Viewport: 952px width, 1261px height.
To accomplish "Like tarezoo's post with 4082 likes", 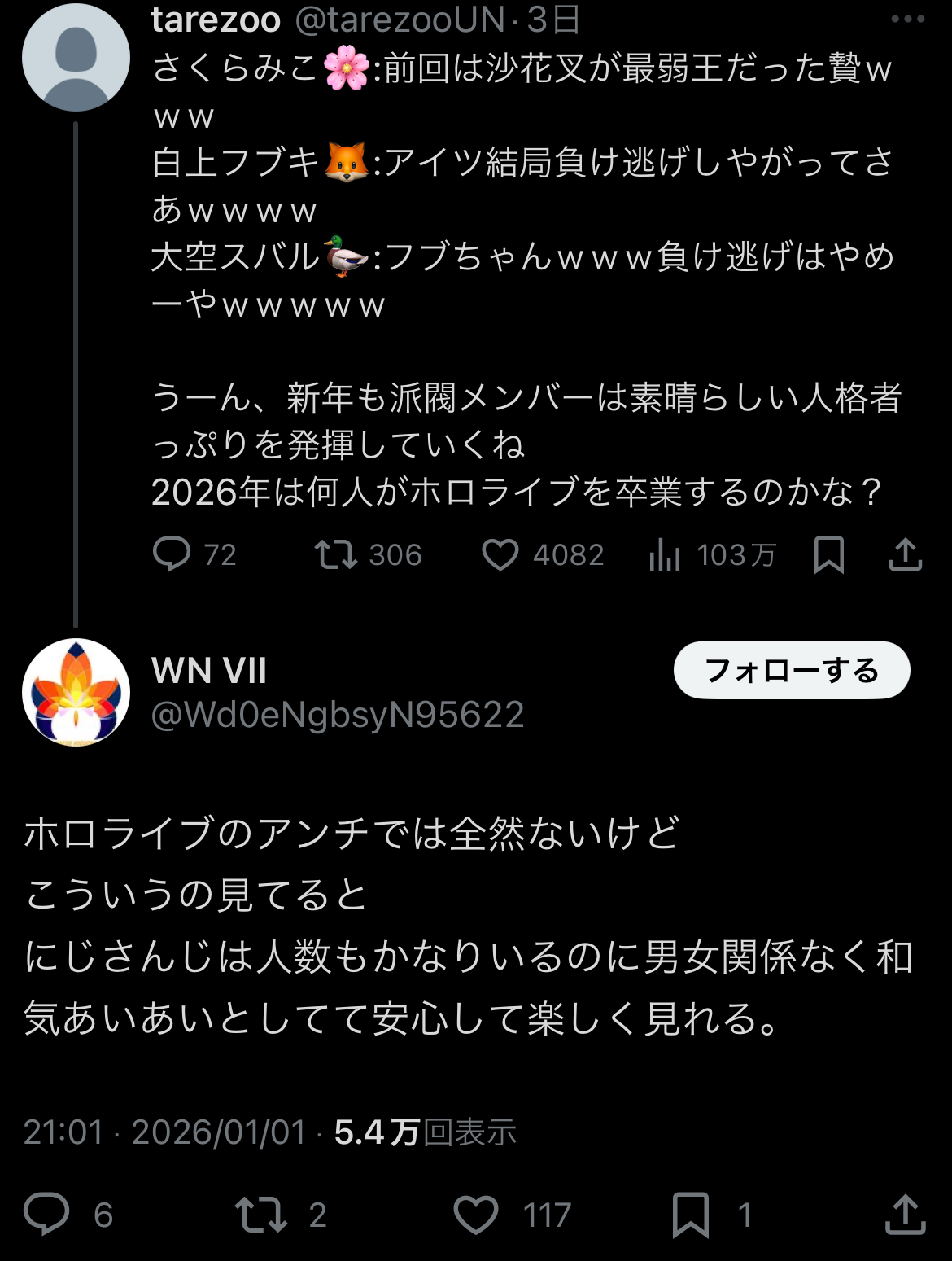I will [x=500, y=555].
